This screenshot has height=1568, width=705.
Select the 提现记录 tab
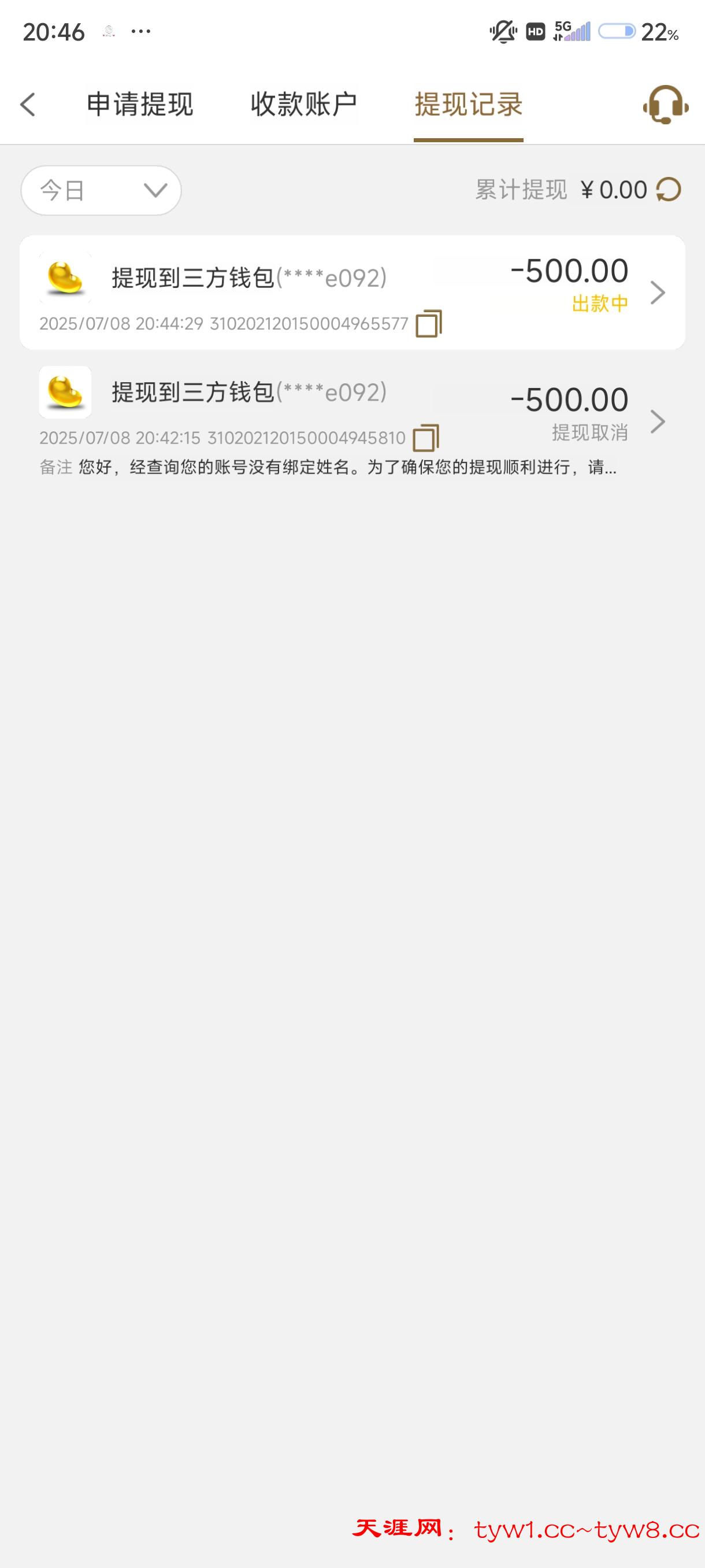469,104
